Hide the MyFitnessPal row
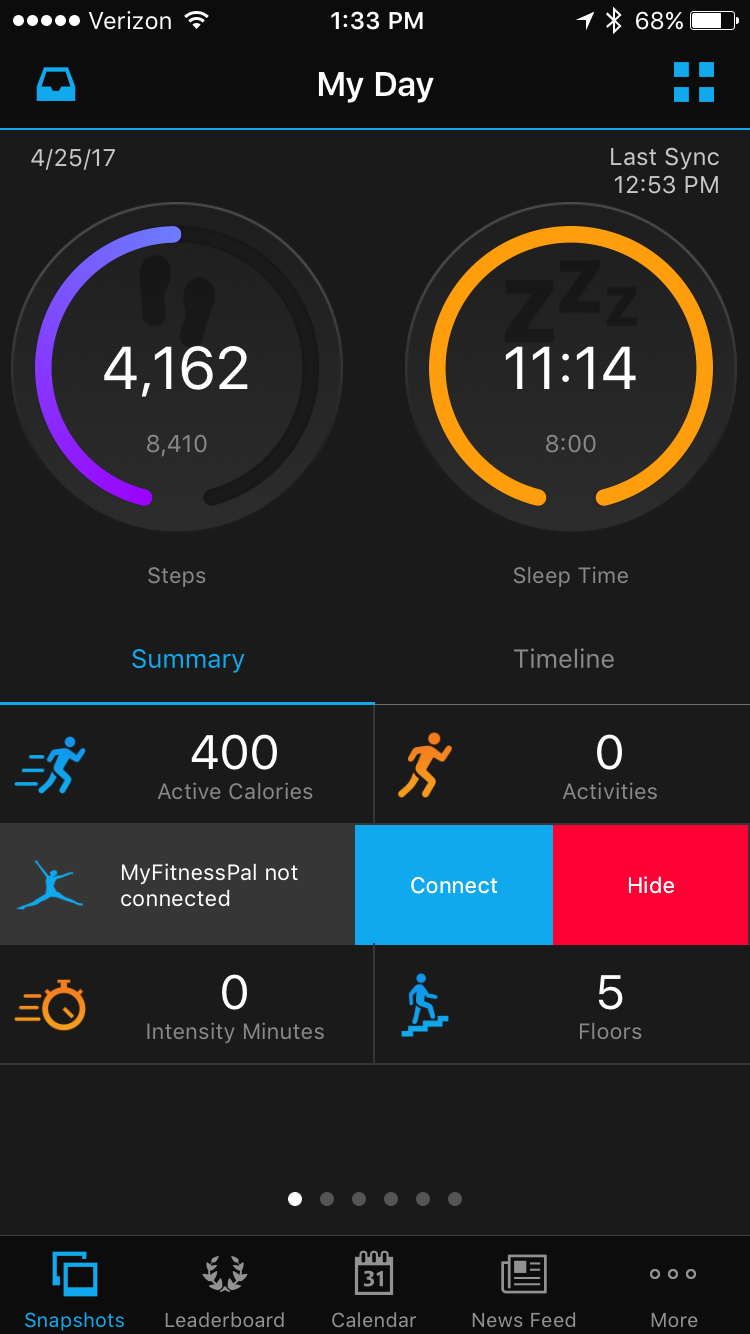The image size is (750, 1334). [650, 885]
